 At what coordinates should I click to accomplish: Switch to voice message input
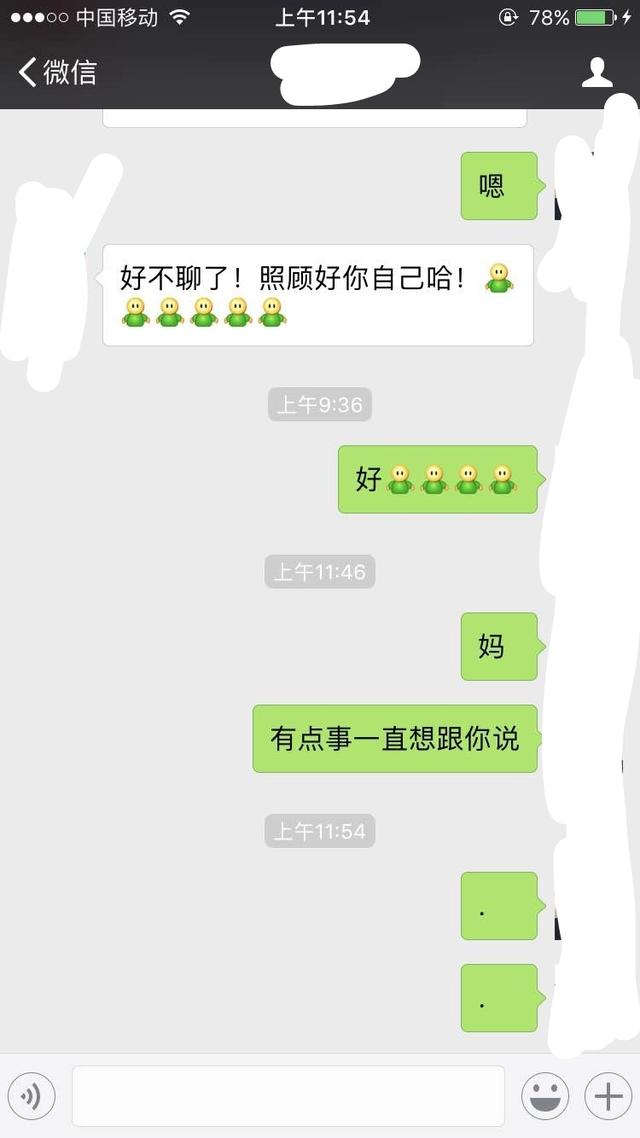31,1096
